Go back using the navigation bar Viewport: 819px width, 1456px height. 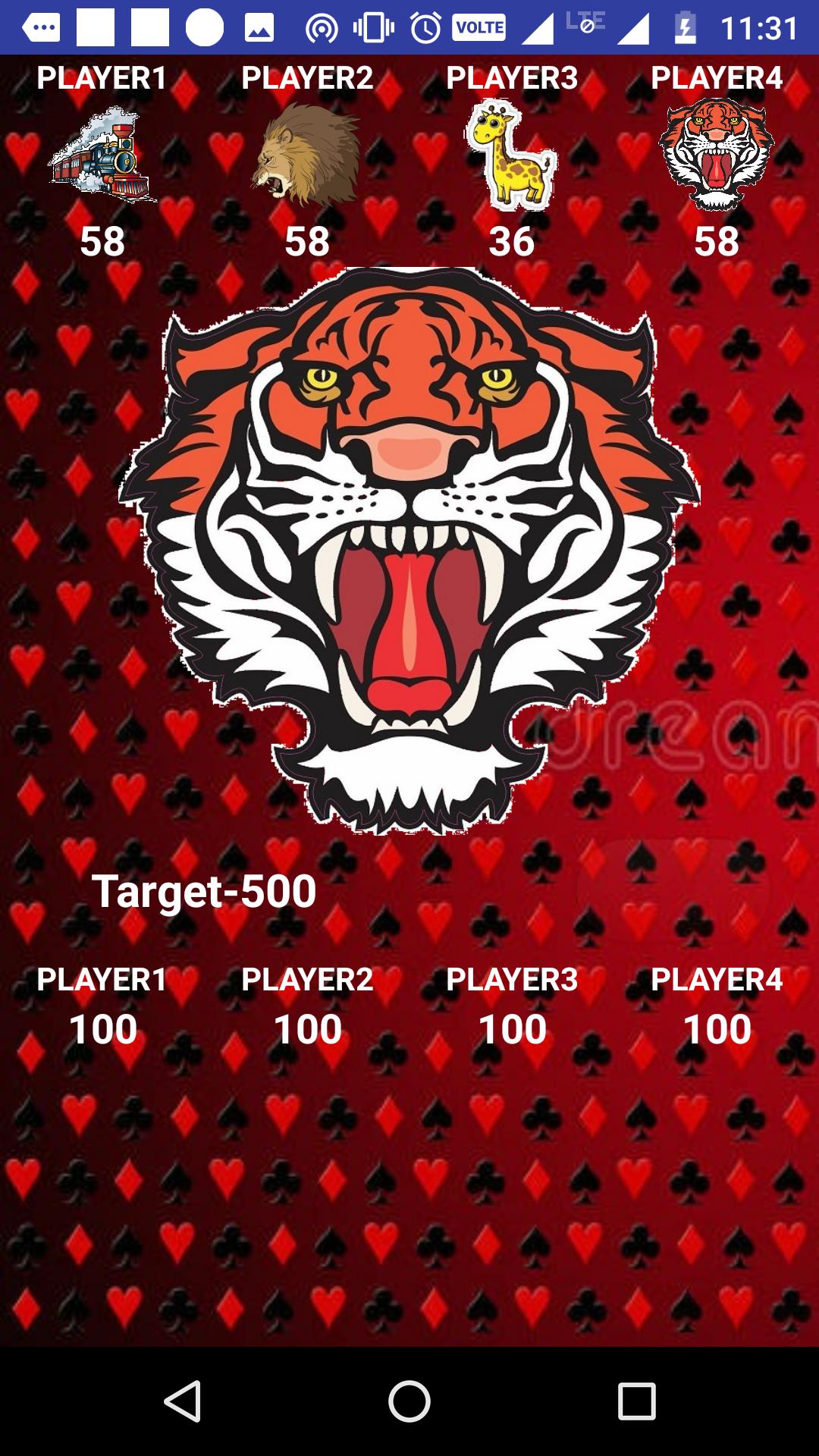pyautogui.click(x=183, y=1401)
